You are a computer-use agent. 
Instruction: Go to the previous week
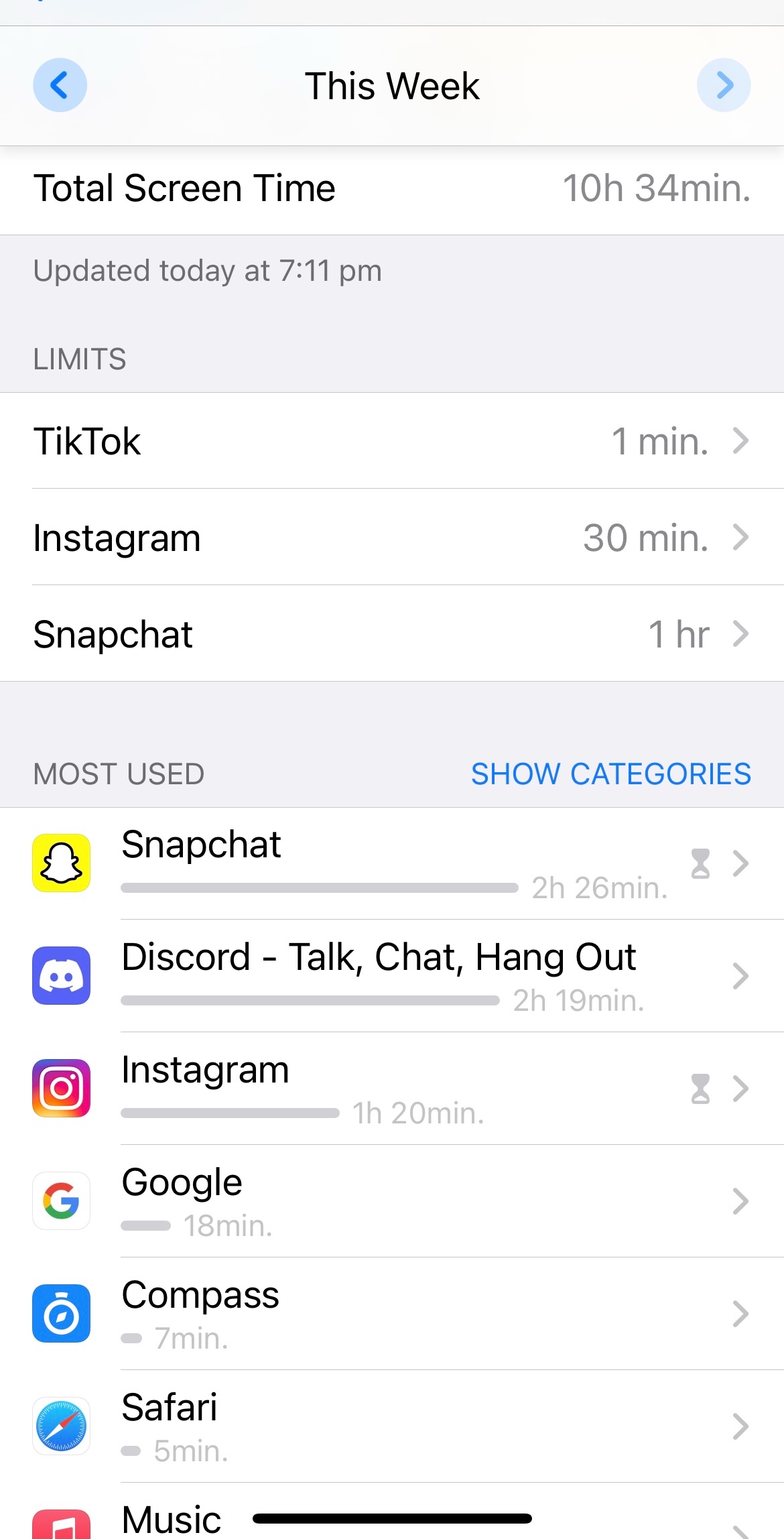pyautogui.click(x=60, y=85)
